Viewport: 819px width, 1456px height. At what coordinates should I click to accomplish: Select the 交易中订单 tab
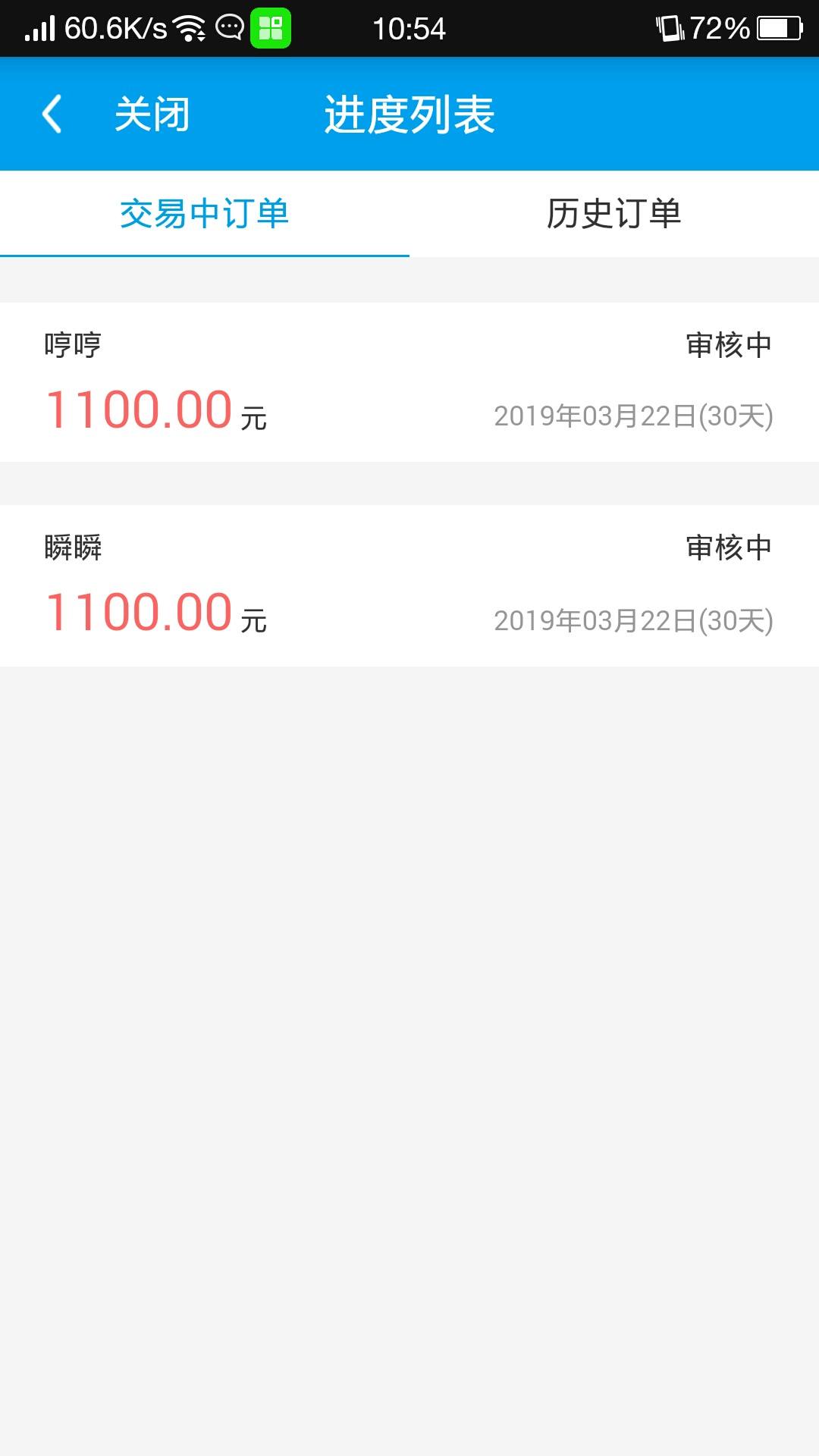point(205,214)
